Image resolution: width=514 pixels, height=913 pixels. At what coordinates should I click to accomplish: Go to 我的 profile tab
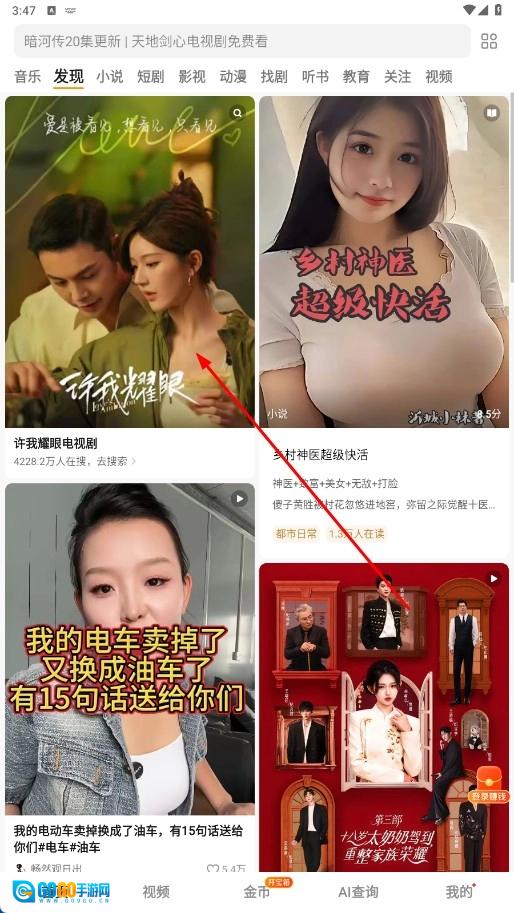click(x=459, y=891)
